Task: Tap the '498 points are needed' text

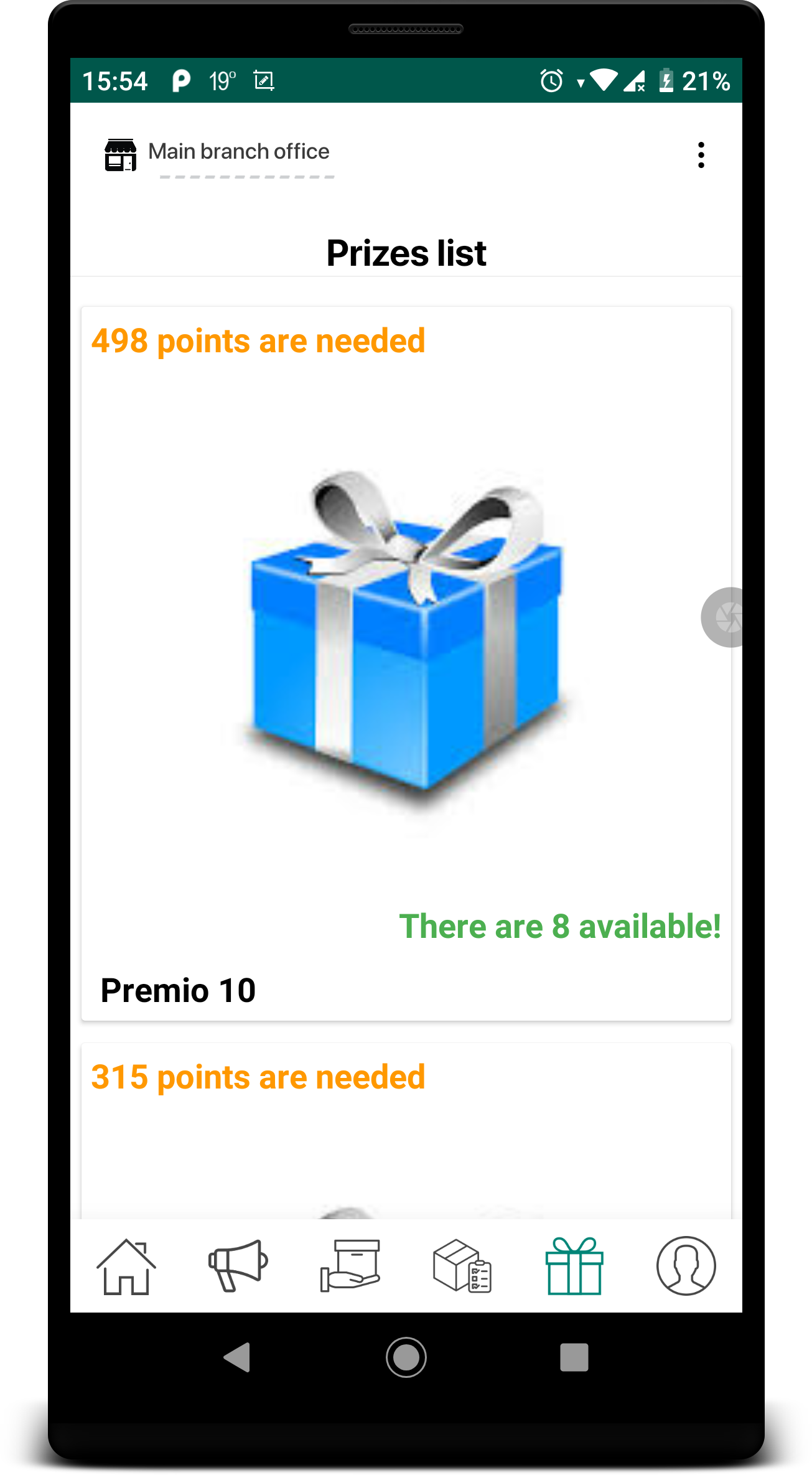Action: (258, 340)
